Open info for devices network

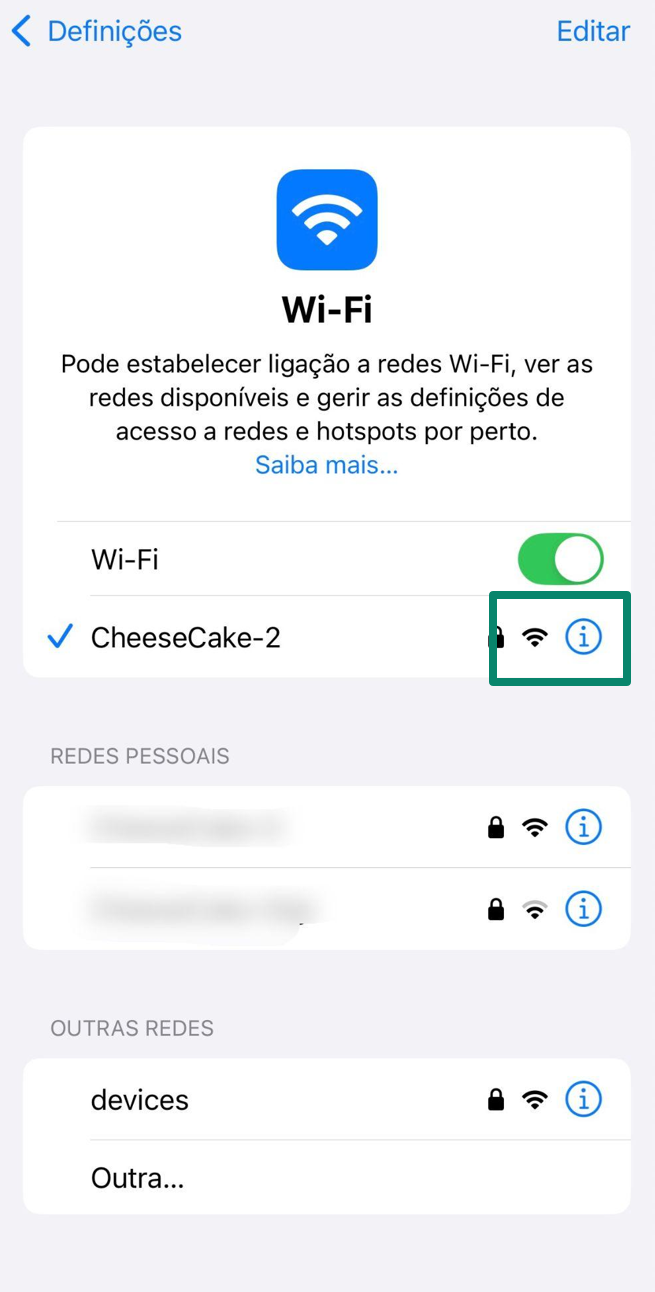pyautogui.click(x=583, y=1100)
